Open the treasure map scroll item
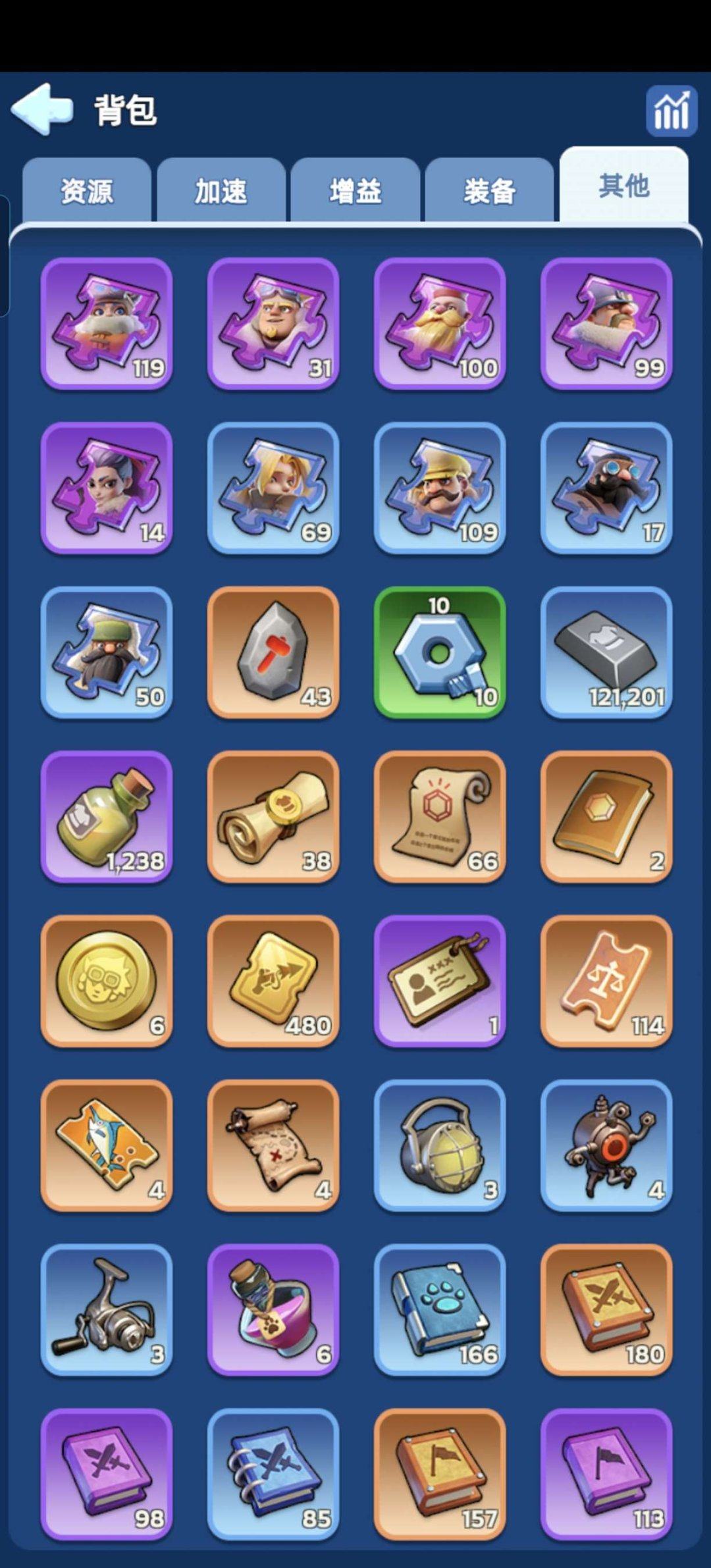Image resolution: width=711 pixels, height=1568 pixels. (x=273, y=1145)
